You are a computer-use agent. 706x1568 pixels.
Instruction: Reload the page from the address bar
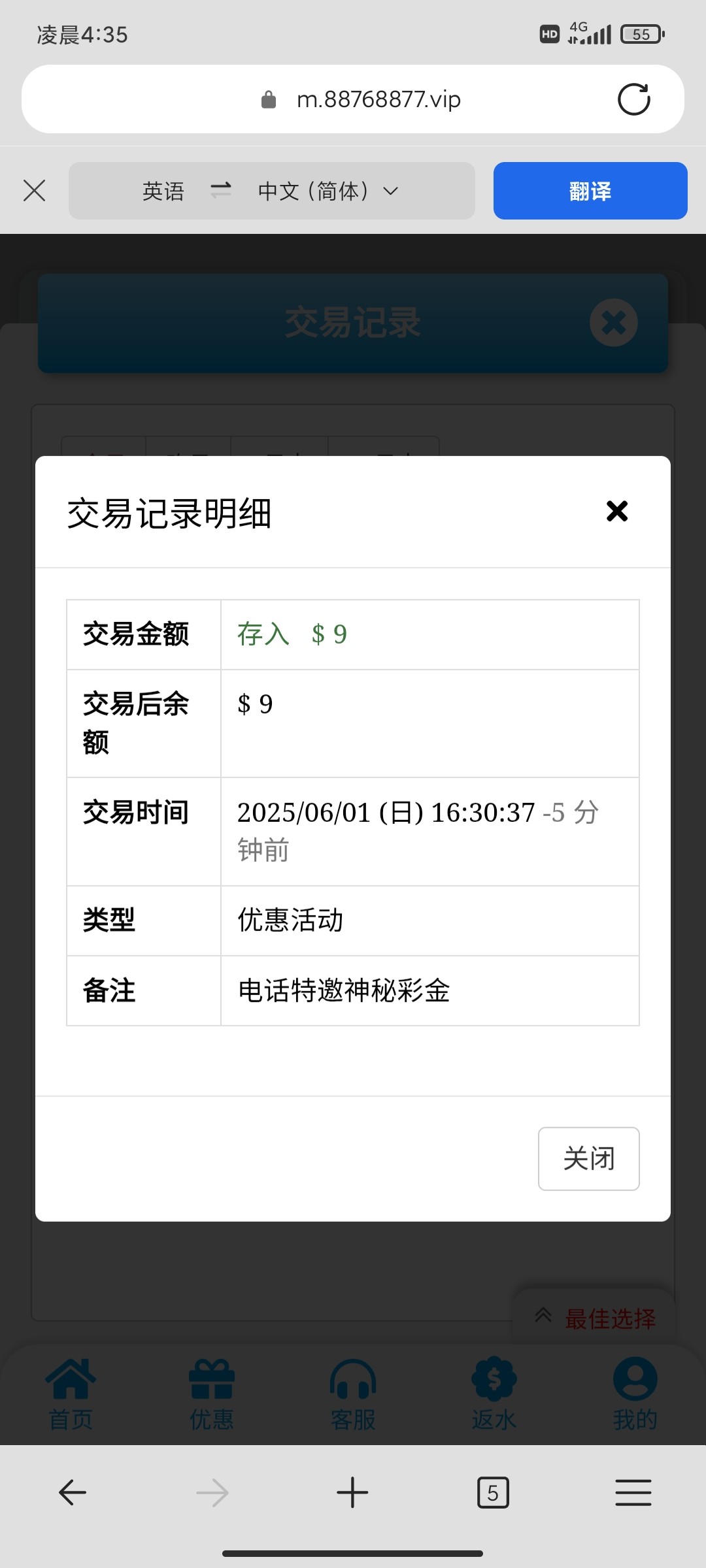coord(633,99)
